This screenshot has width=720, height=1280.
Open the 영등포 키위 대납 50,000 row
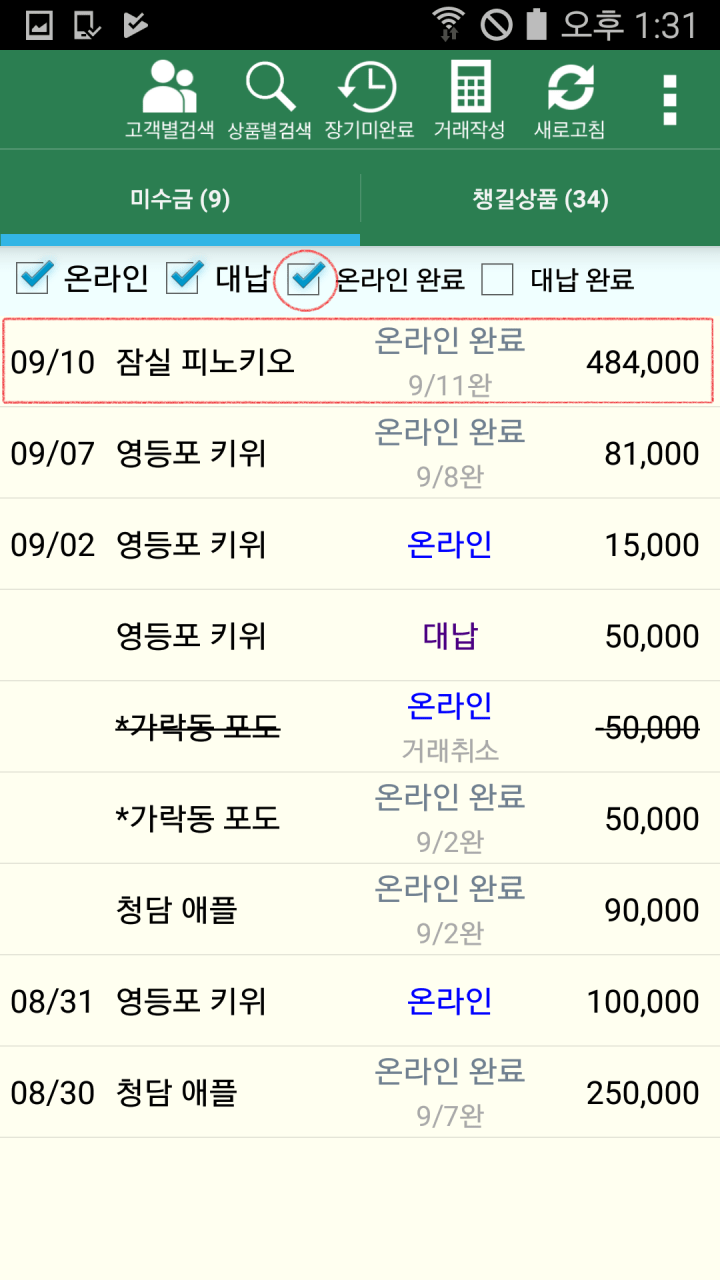tap(358, 636)
